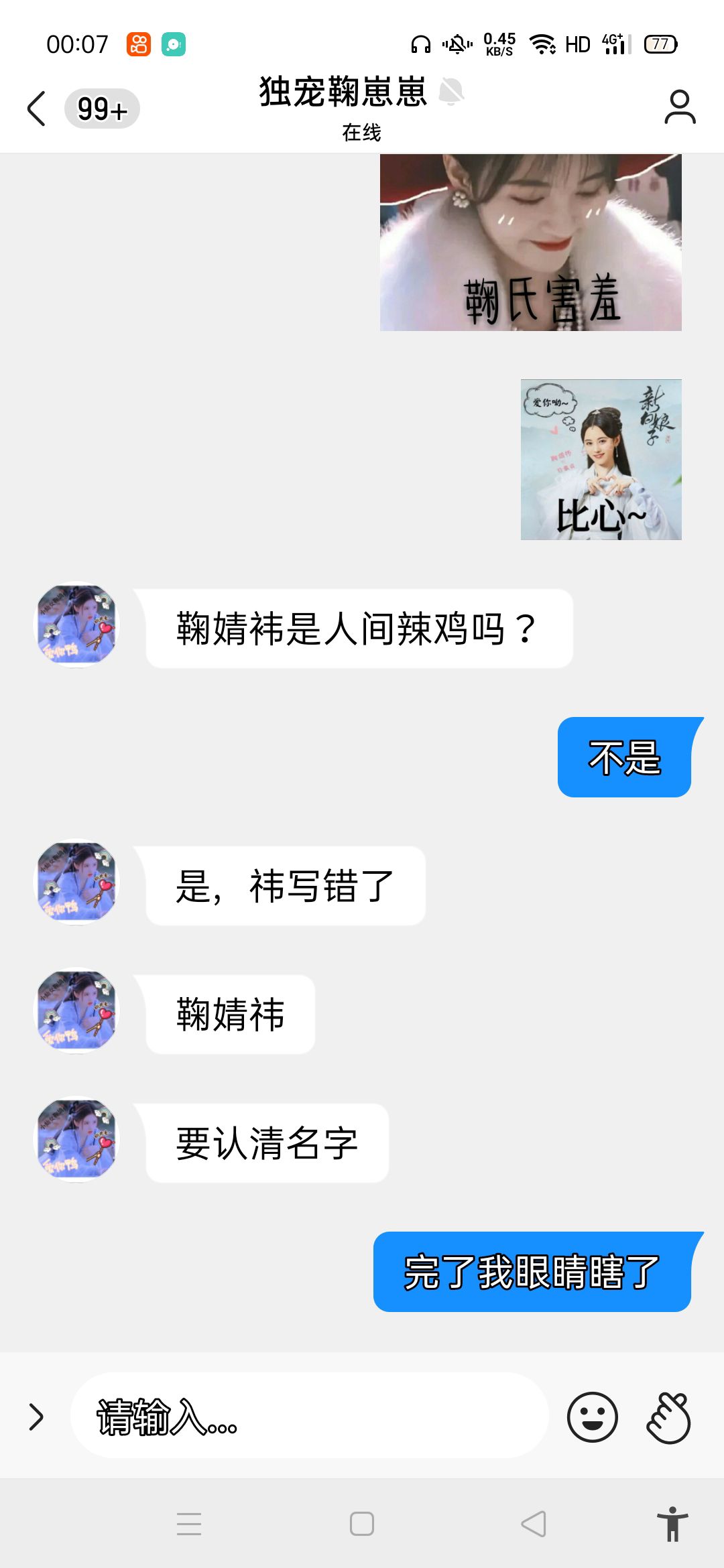Open the emoji picker

[592, 1417]
